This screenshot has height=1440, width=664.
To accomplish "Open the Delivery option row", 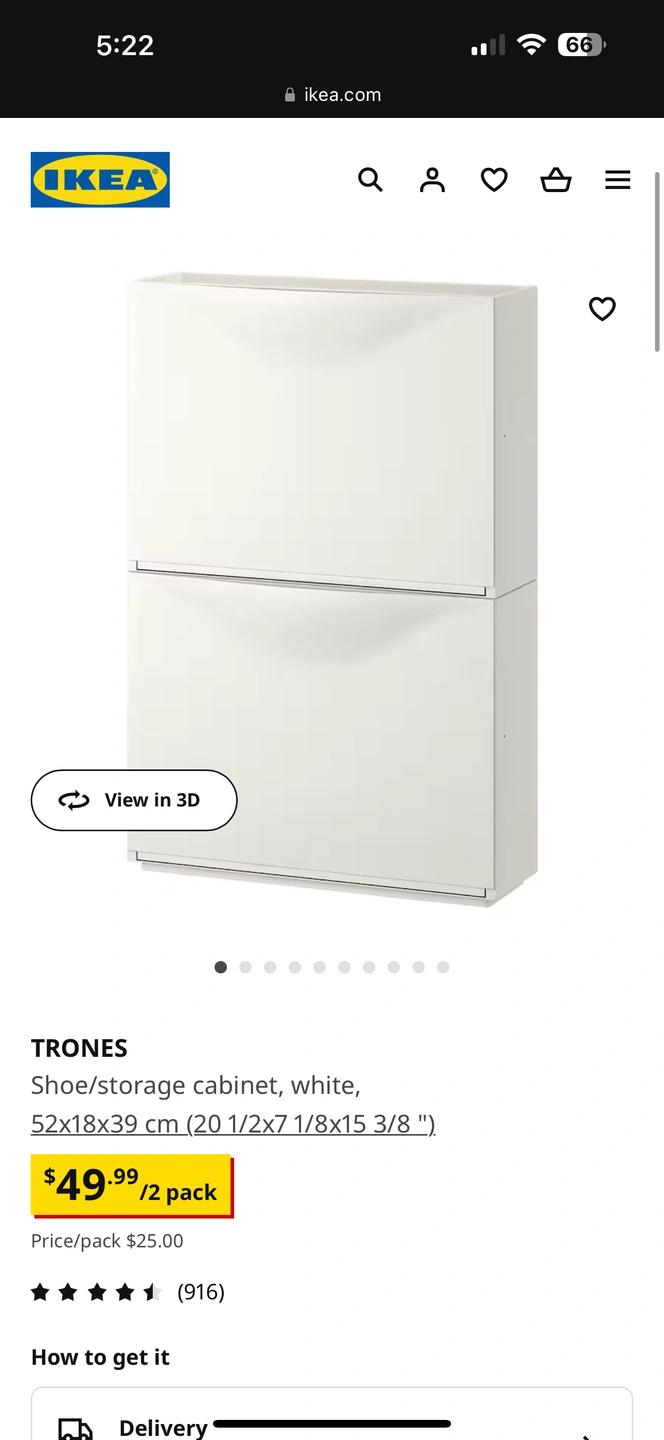I will pyautogui.click(x=332, y=1420).
